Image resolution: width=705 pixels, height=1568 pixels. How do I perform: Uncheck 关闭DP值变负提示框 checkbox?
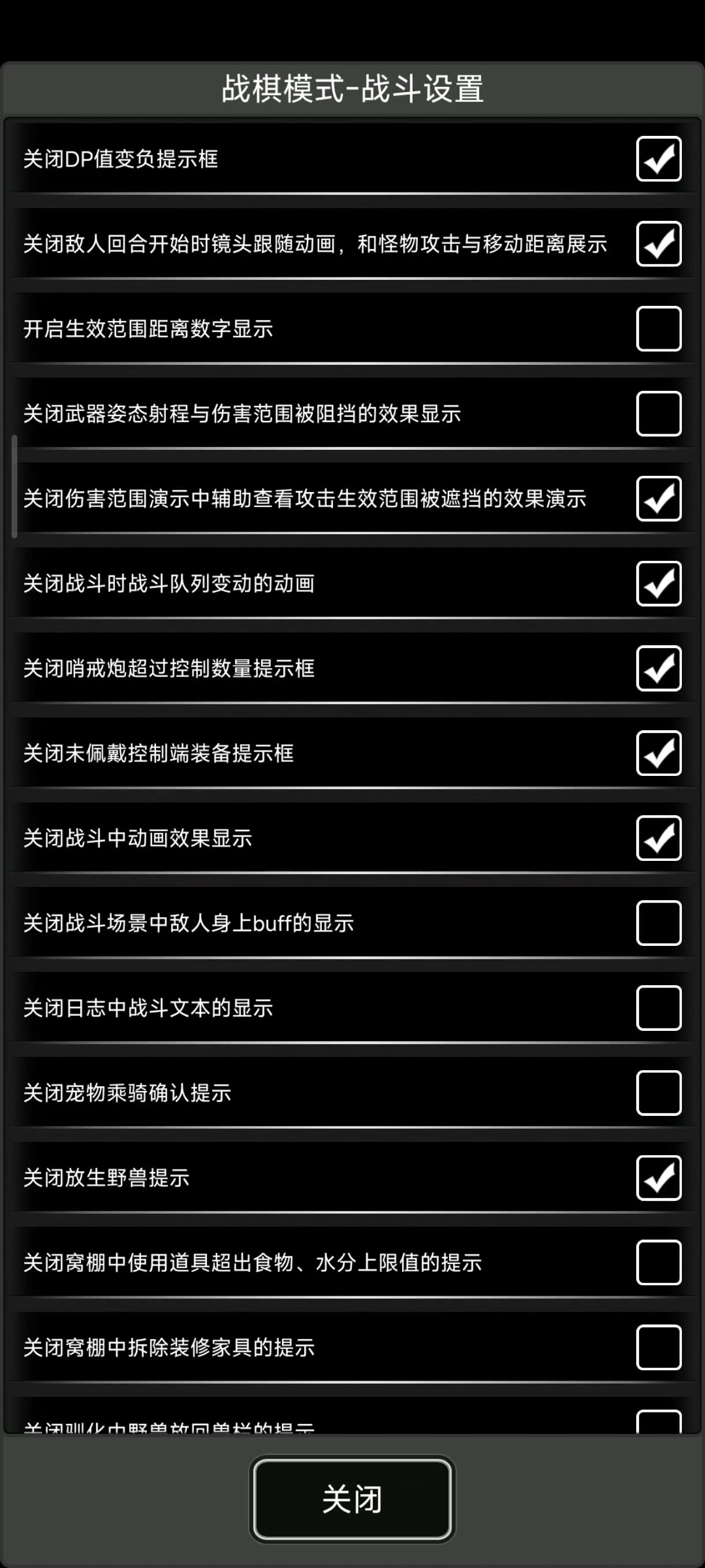[x=659, y=159]
